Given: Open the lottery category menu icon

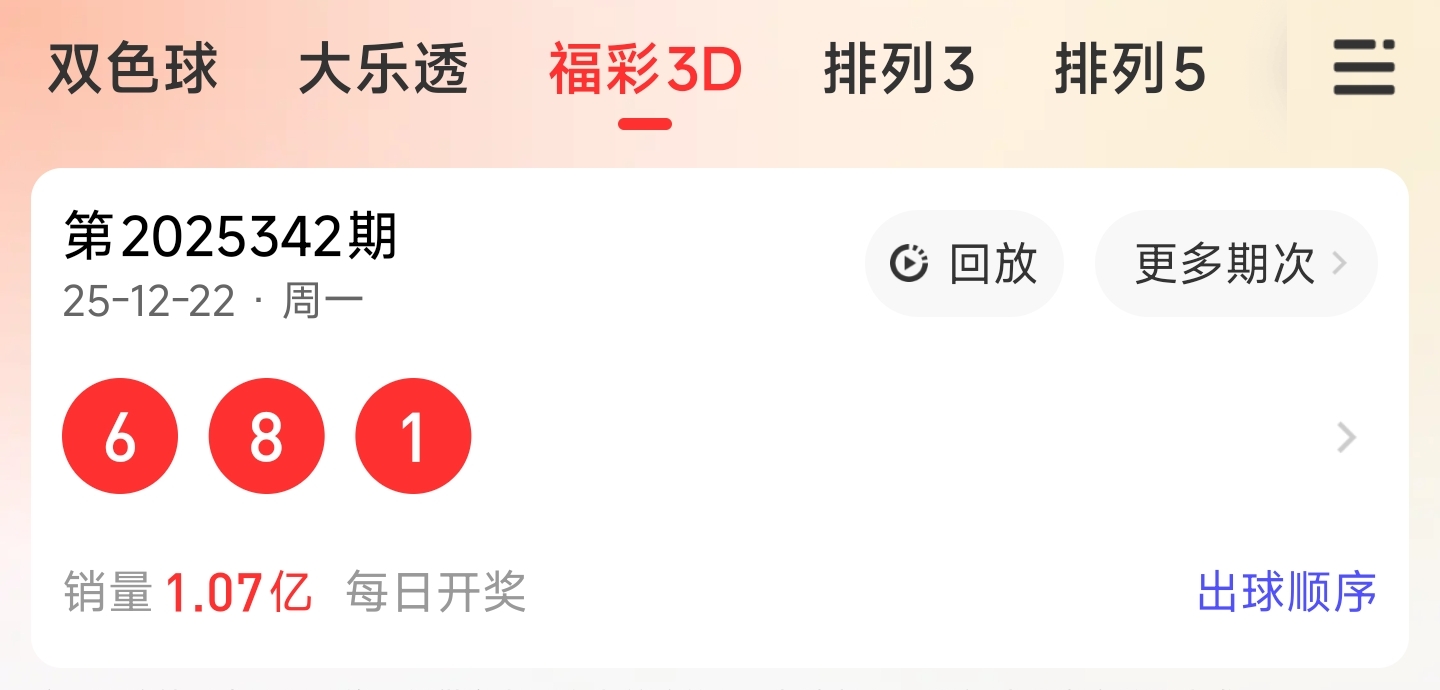Looking at the screenshot, I should tap(1363, 68).
